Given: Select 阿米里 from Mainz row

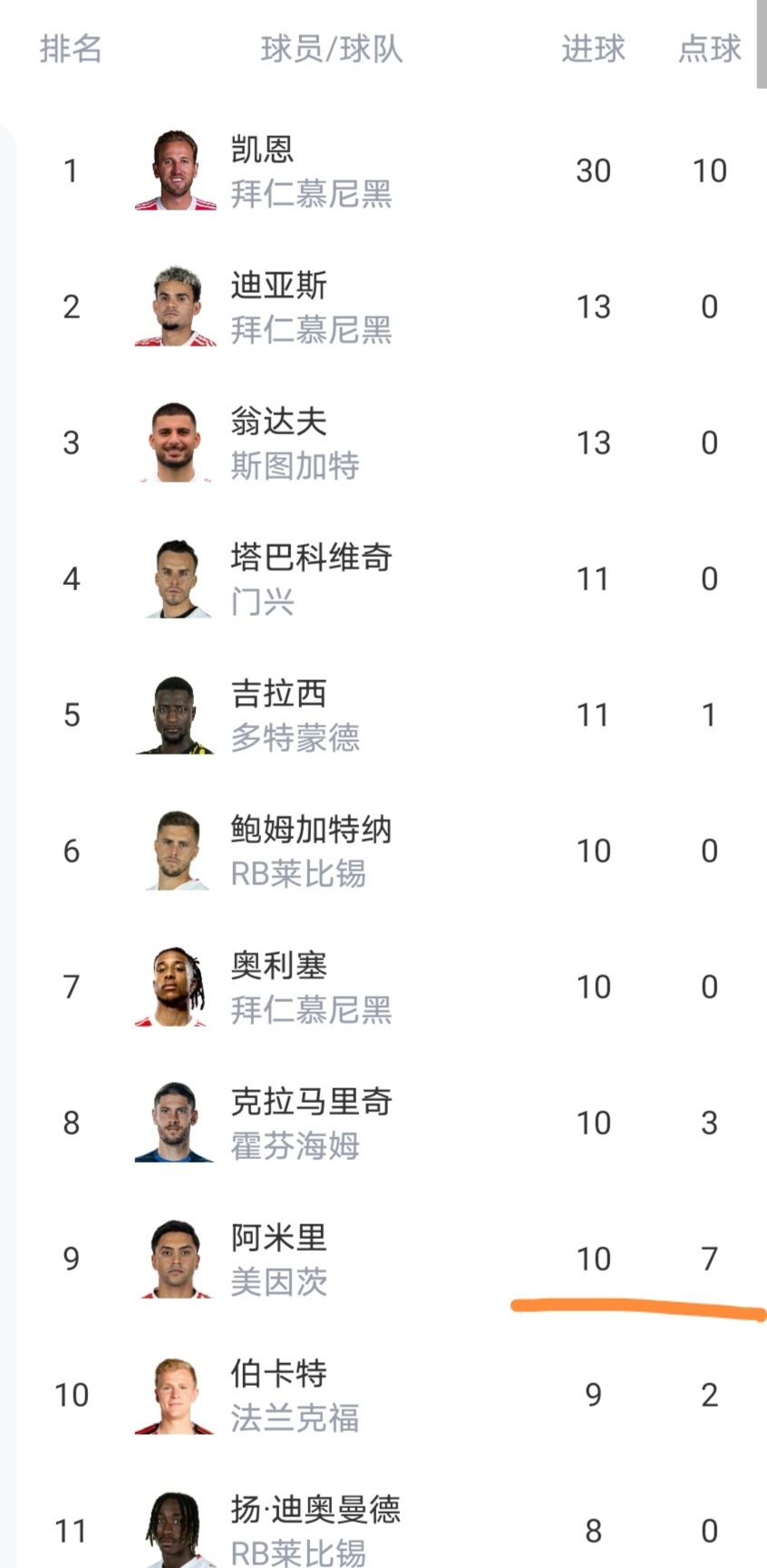Looking at the screenshot, I should 277,1237.
